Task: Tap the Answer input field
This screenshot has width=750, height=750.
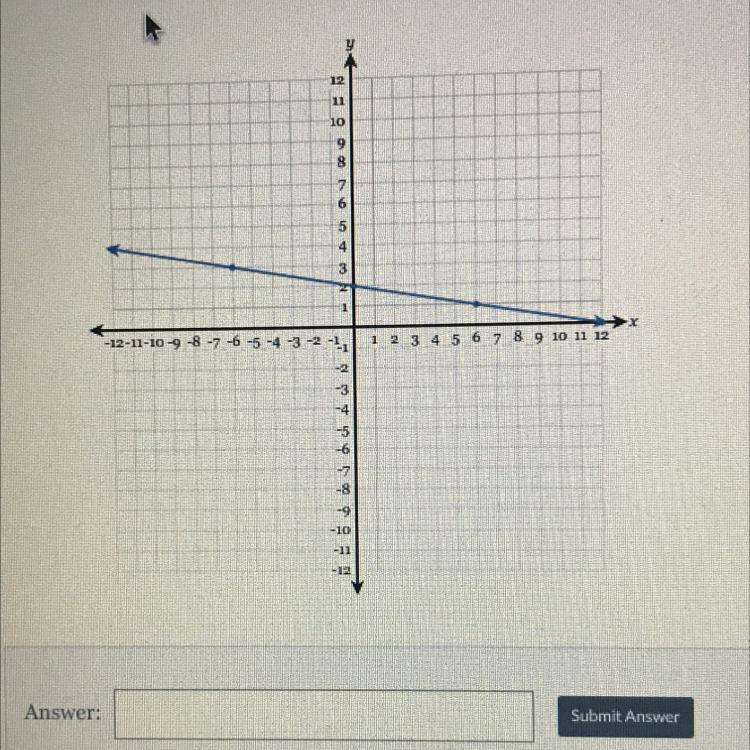Action: [325, 715]
